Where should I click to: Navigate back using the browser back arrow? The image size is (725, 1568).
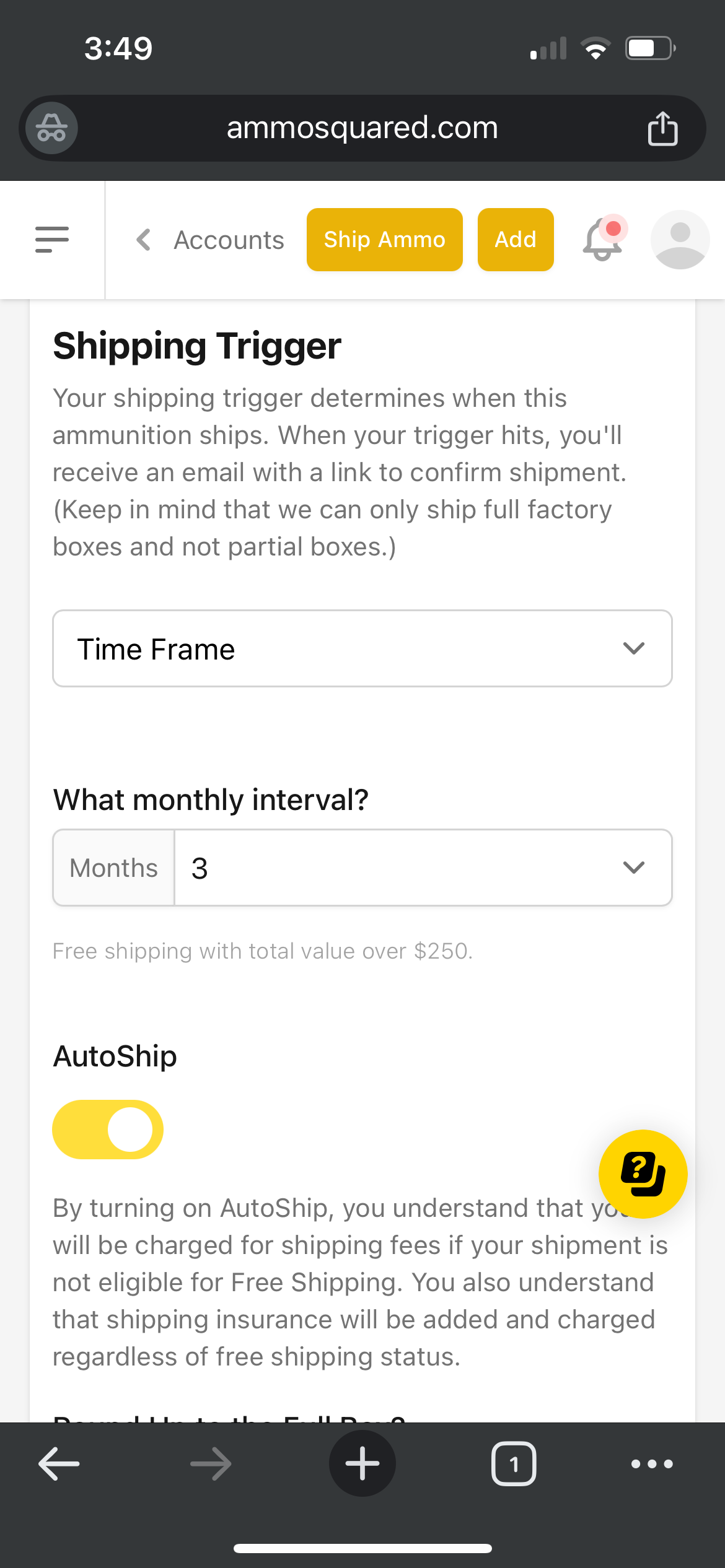58,1463
